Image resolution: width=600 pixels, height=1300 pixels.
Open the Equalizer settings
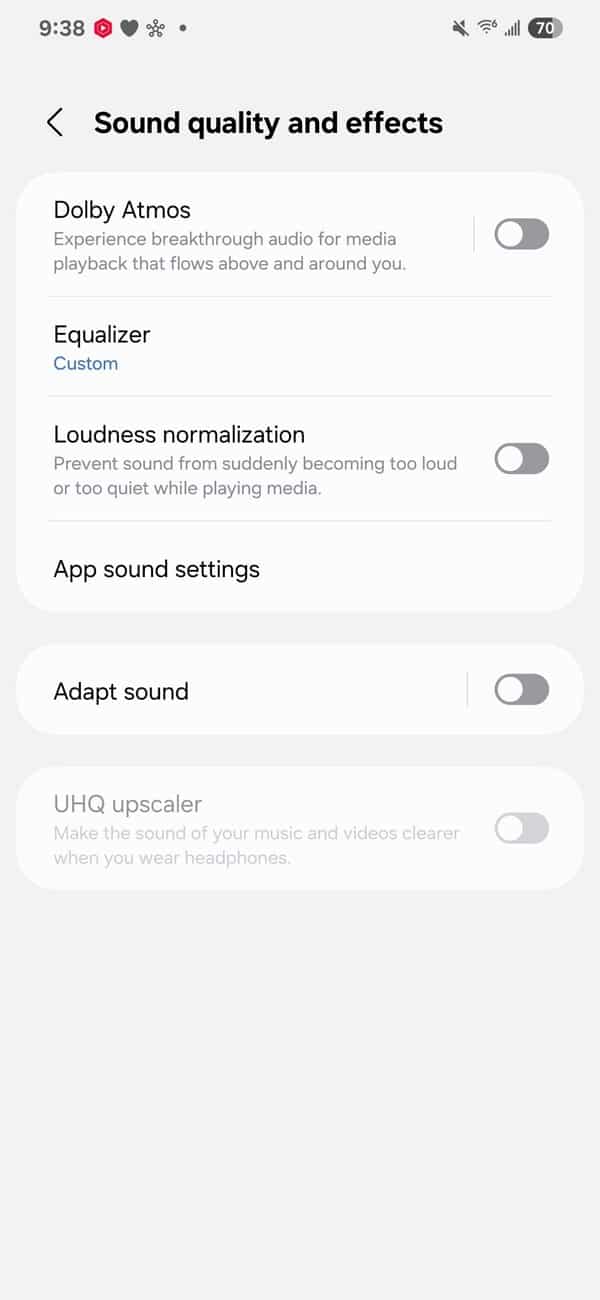tap(300, 347)
